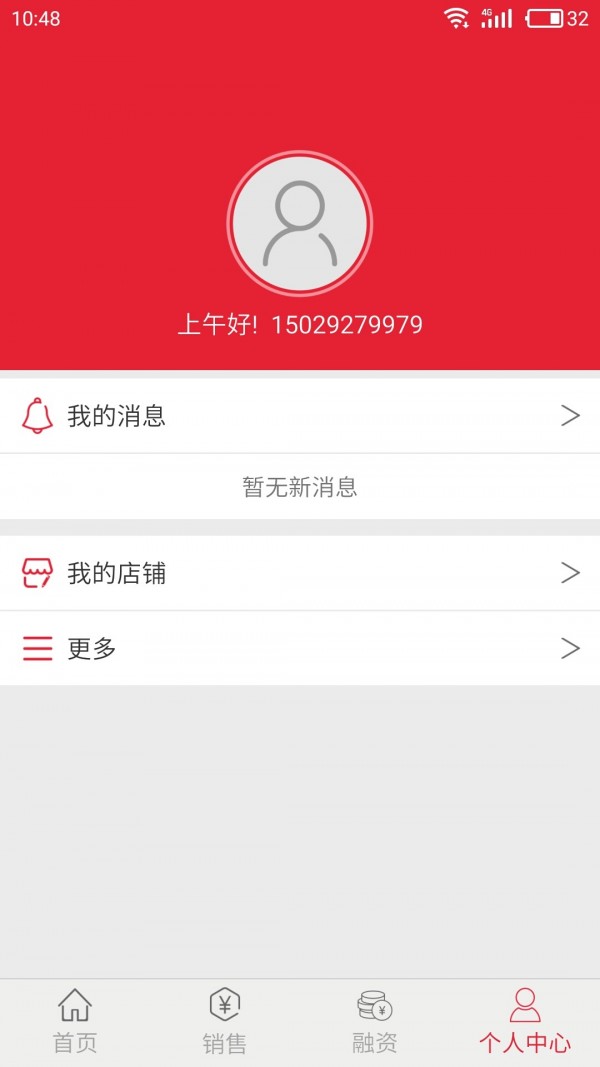
Task: Tap the profile avatar picture
Action: 300,223
